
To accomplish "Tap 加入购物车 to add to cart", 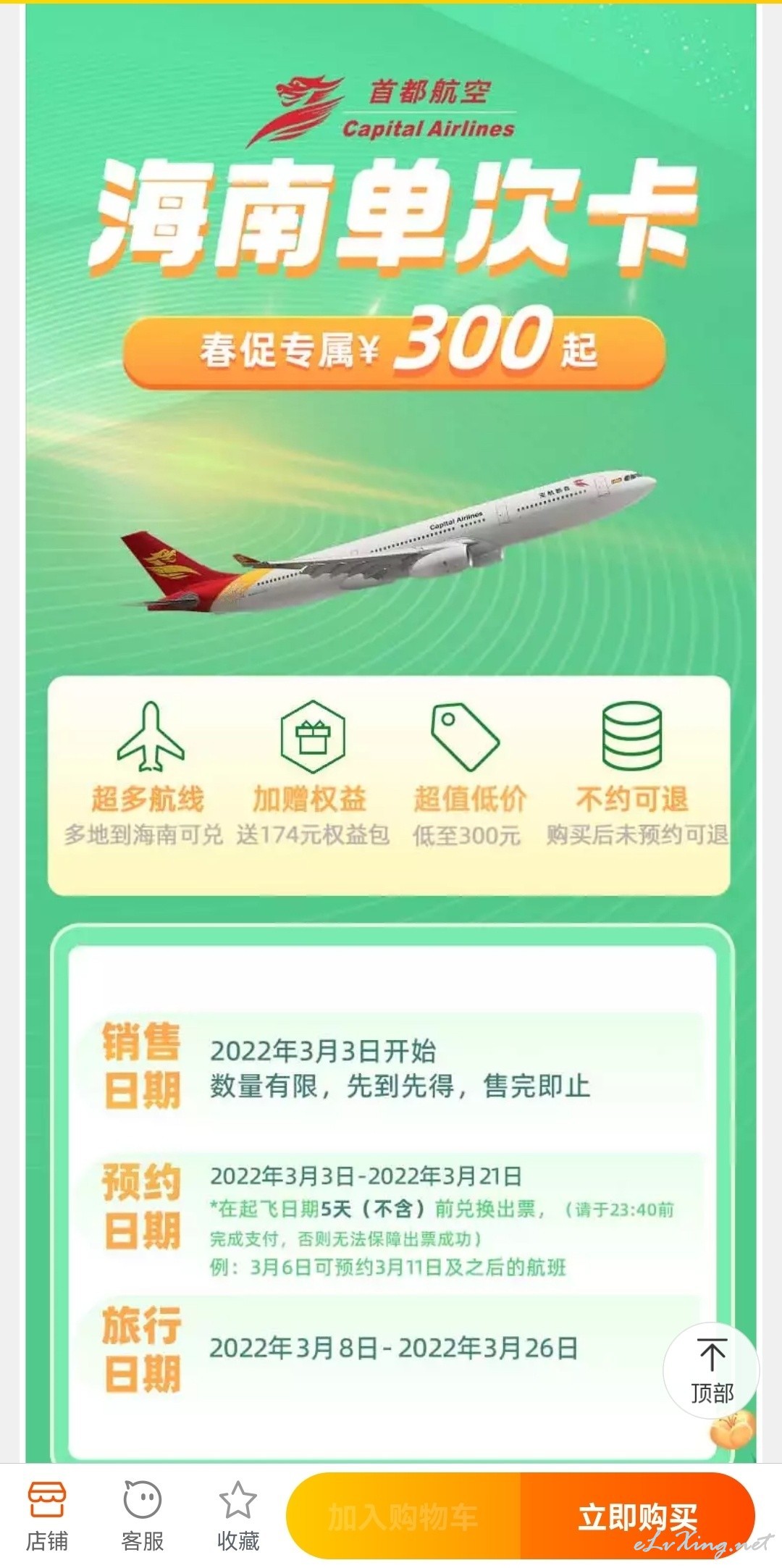I will pyautogui.click(x=403, y=1516).
